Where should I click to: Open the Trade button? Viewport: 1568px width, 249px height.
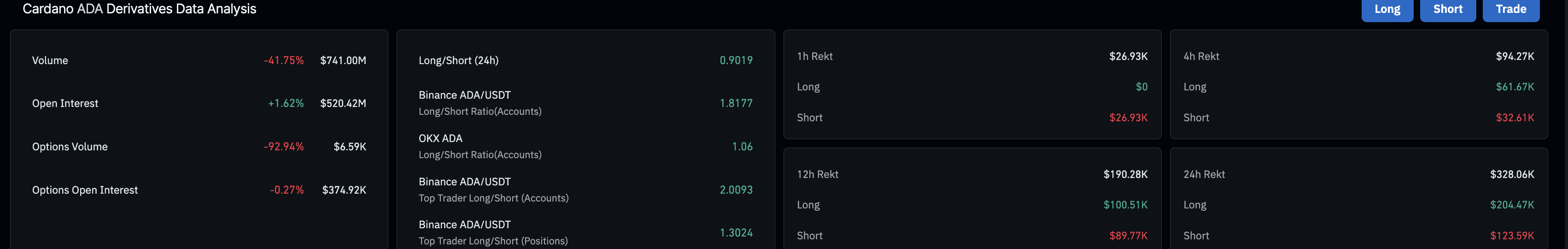tap(1511, 9)
